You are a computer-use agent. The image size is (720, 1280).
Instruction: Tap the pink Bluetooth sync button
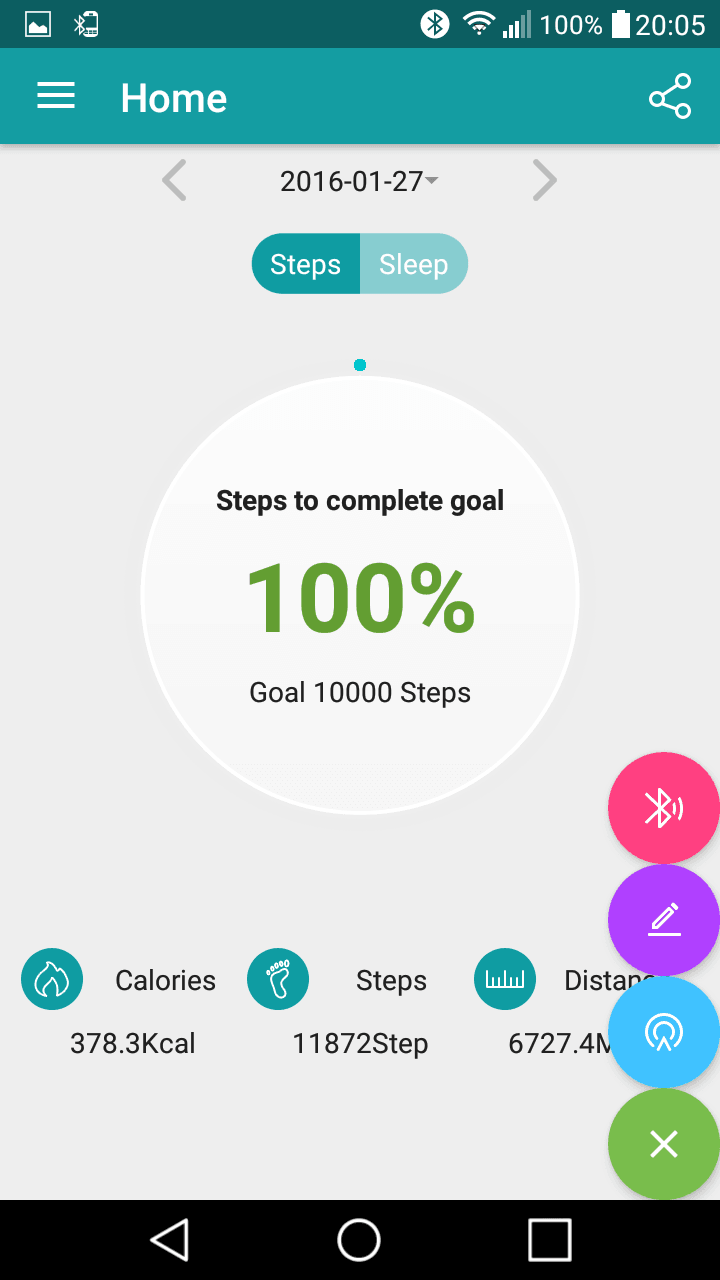(664, 808)
